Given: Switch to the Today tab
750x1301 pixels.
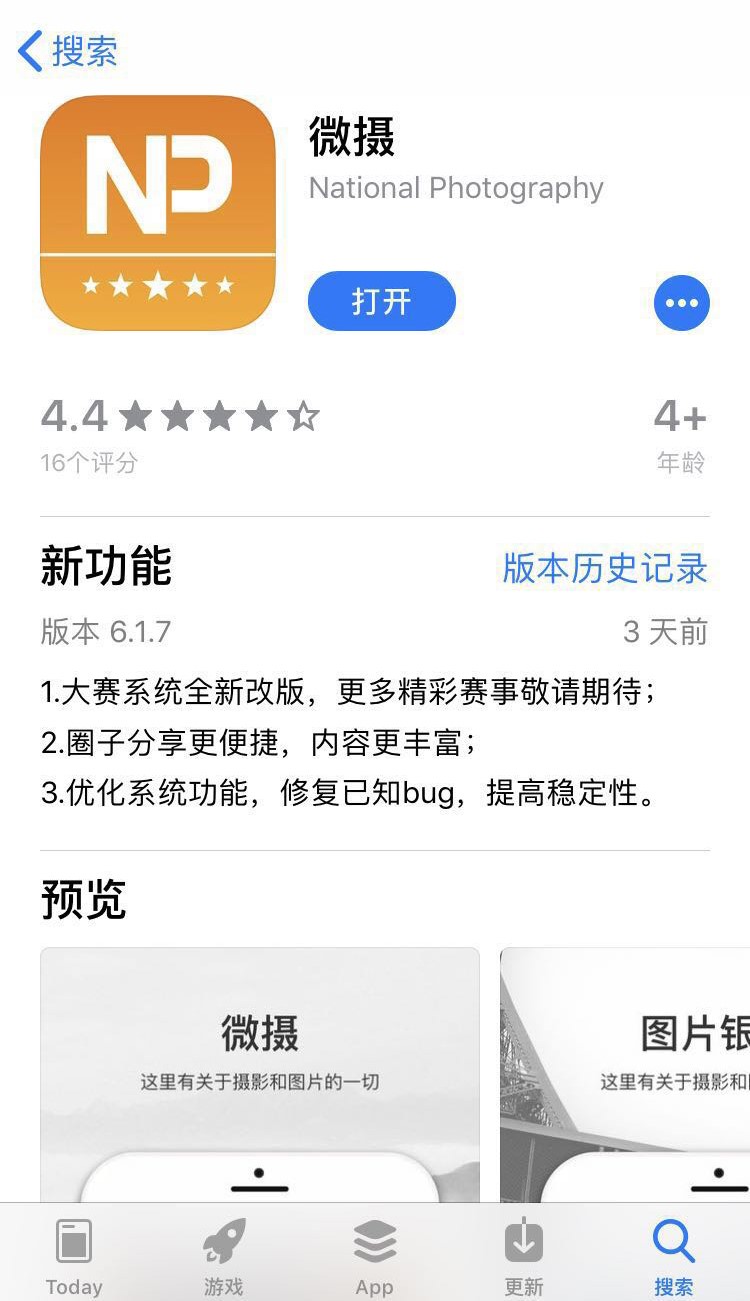Looking at the screenshot, I should click(74, 1255).
